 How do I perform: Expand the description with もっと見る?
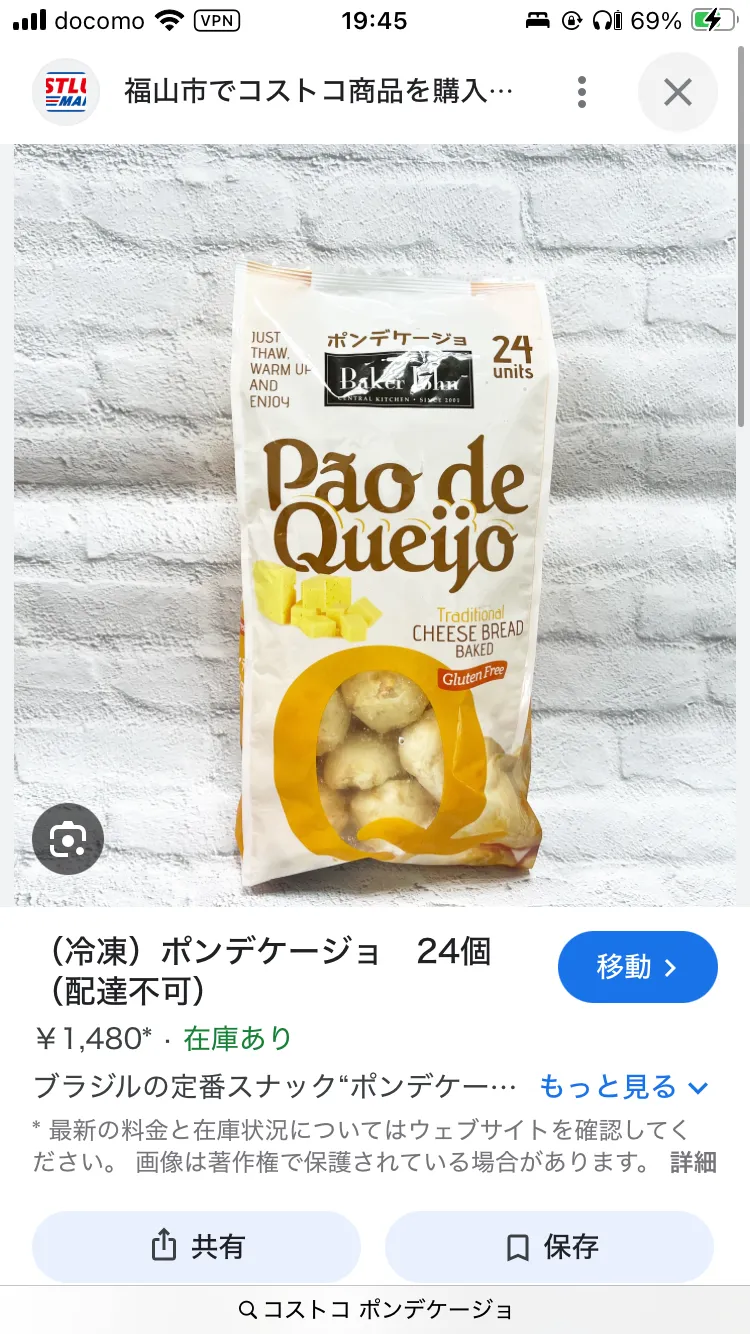point(625,1086)
